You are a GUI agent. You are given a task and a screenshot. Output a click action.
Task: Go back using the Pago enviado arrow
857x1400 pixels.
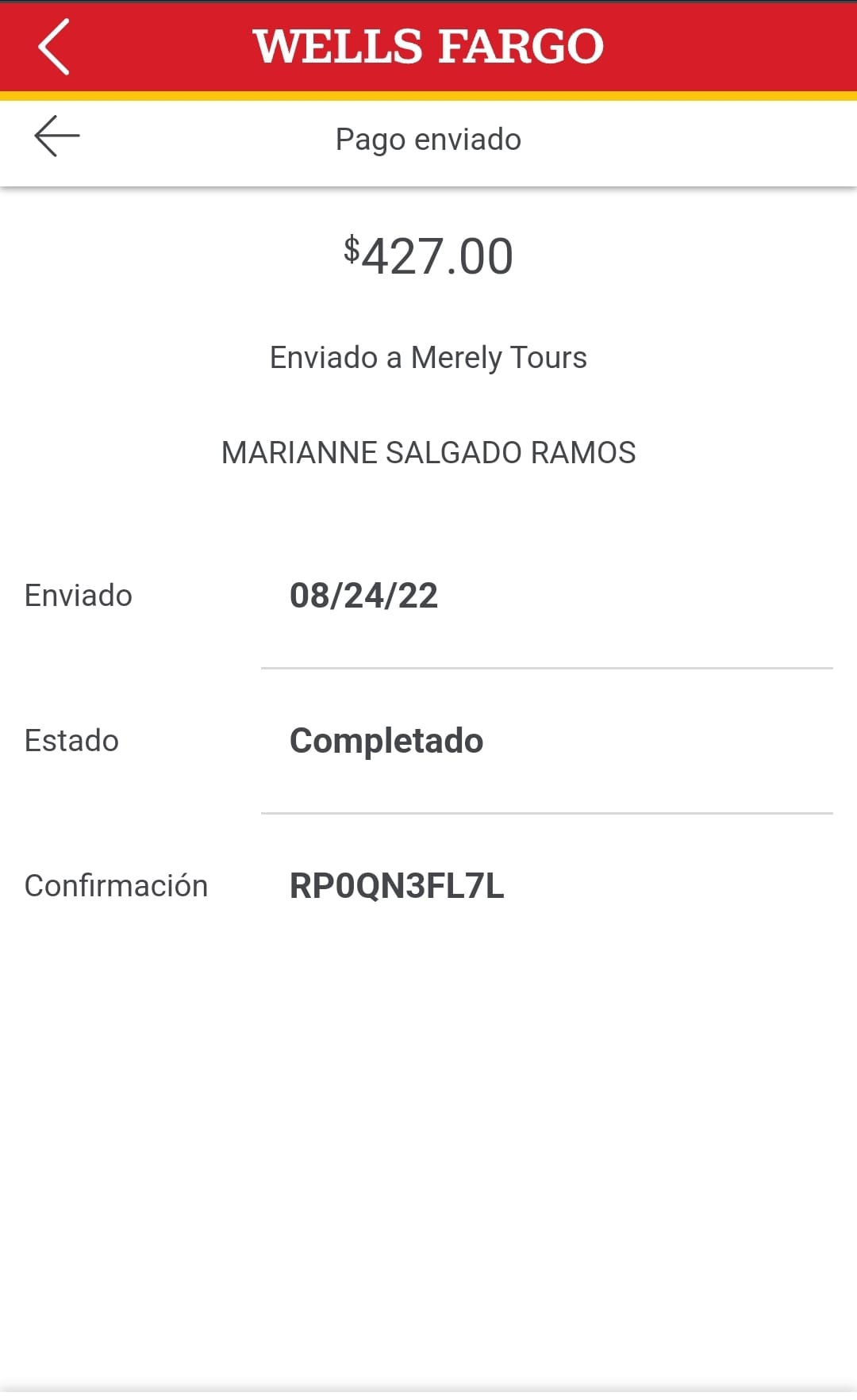pos(57,136)
